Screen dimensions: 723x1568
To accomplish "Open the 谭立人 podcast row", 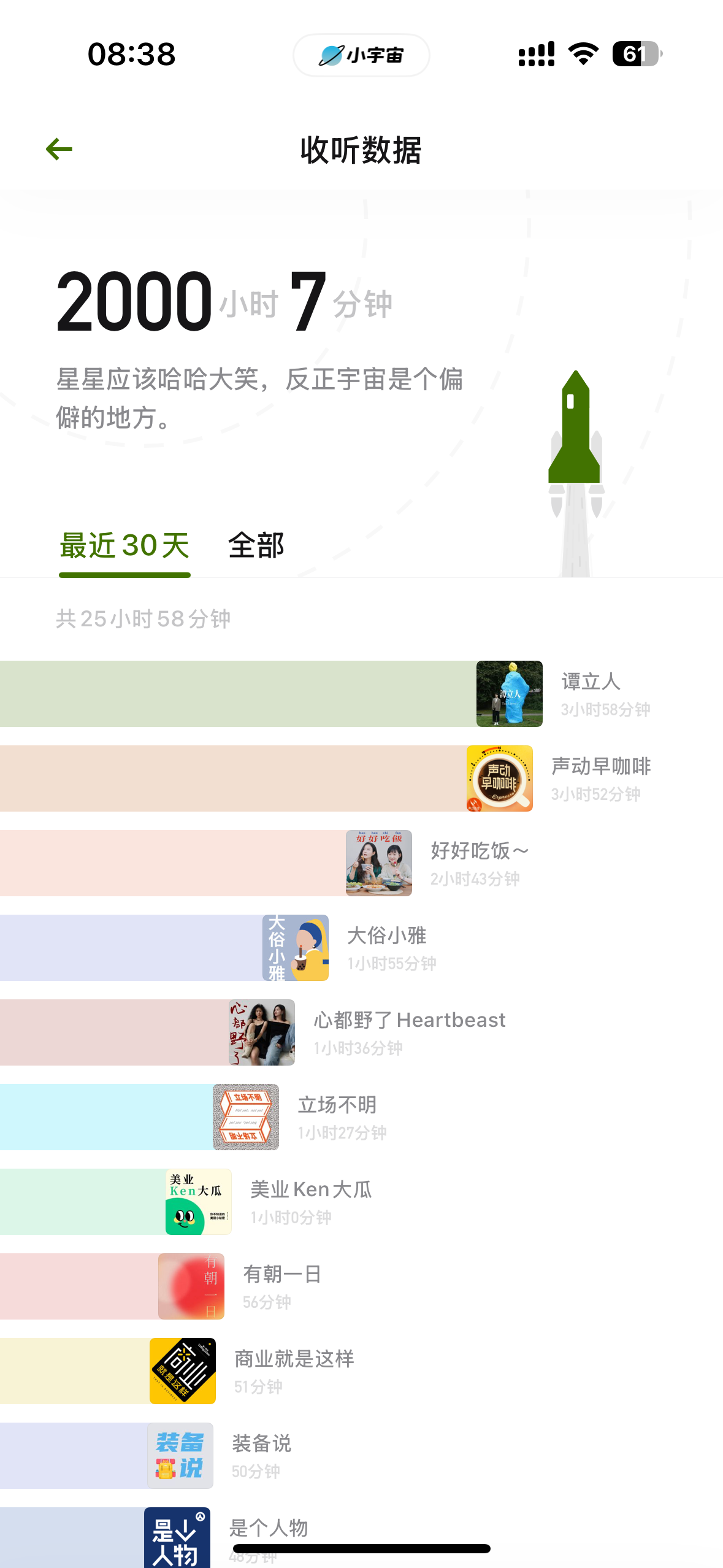I will pos(361,694).
